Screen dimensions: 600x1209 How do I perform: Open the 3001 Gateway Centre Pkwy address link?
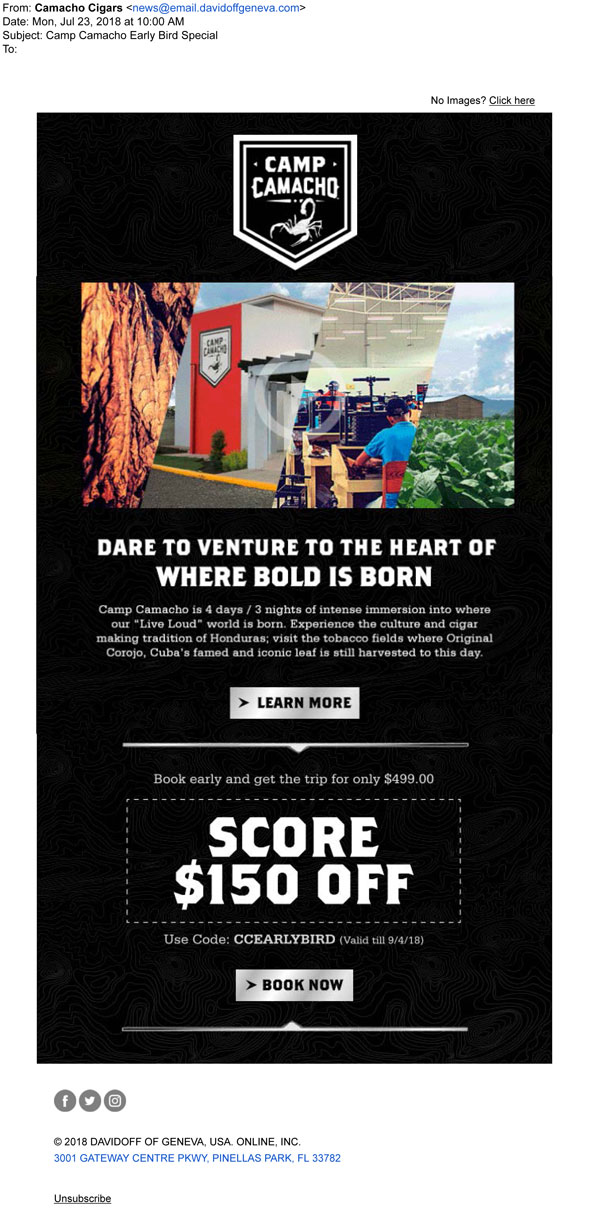coord(197,1158)
